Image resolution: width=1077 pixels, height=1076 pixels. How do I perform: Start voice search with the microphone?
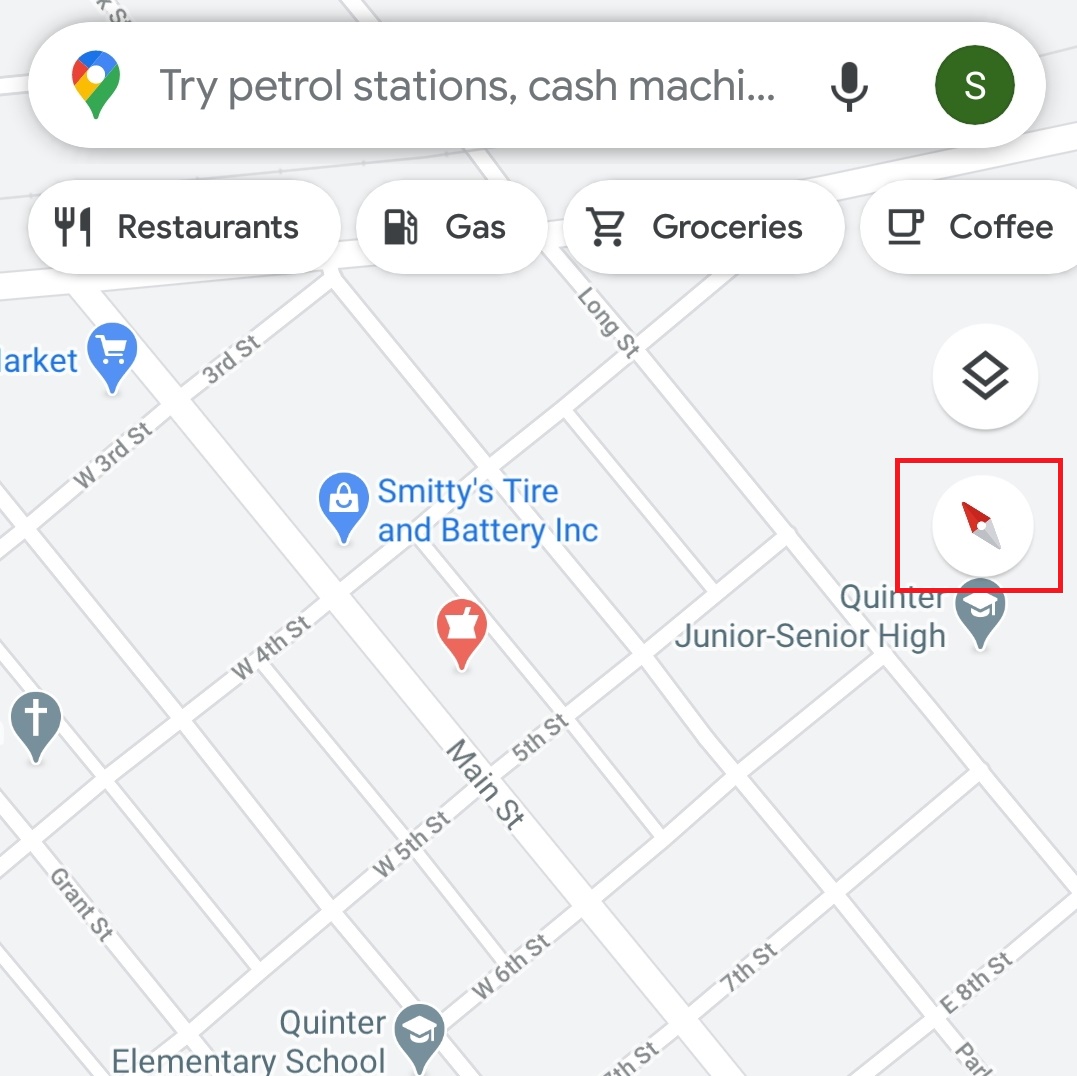[x=849, y=87]
